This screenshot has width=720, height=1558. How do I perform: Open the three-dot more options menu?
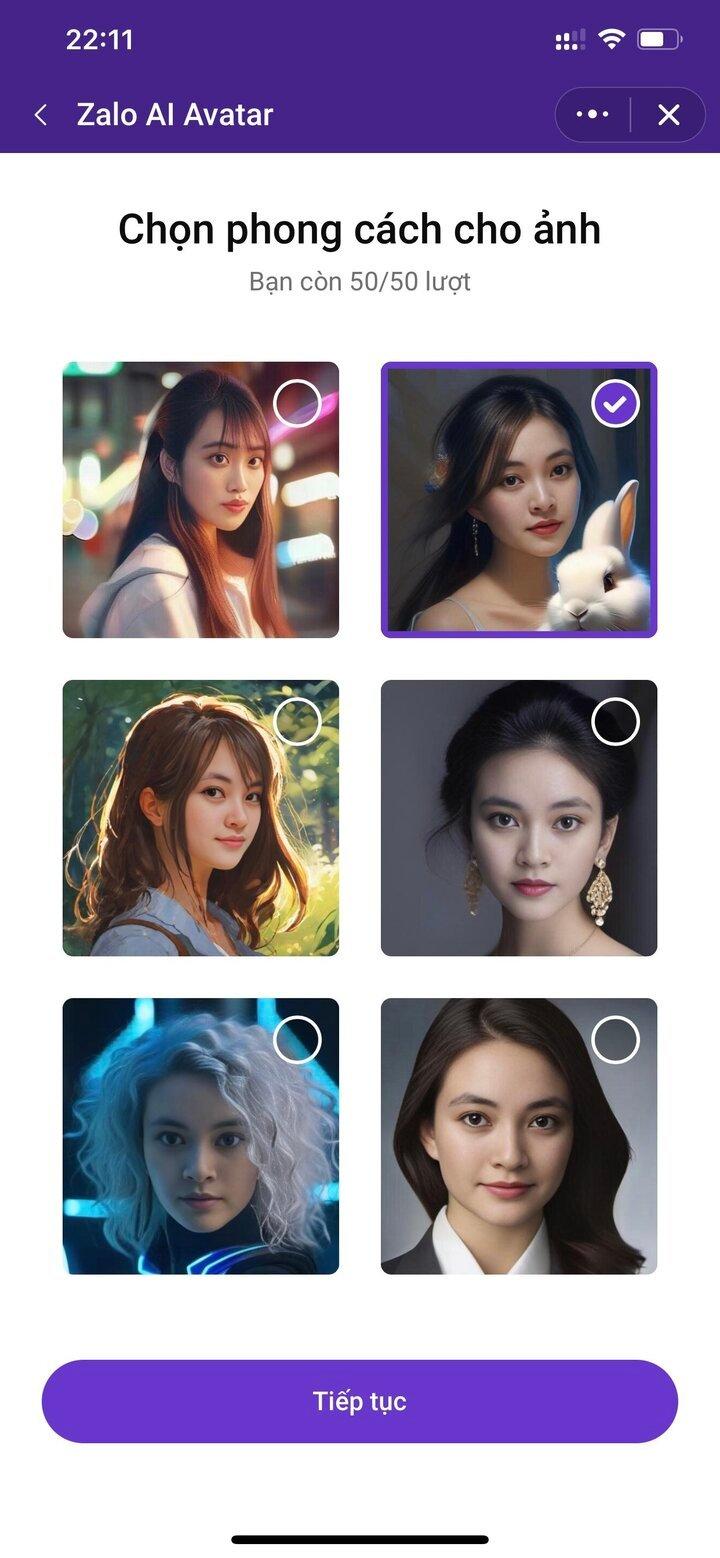(592, 115)
